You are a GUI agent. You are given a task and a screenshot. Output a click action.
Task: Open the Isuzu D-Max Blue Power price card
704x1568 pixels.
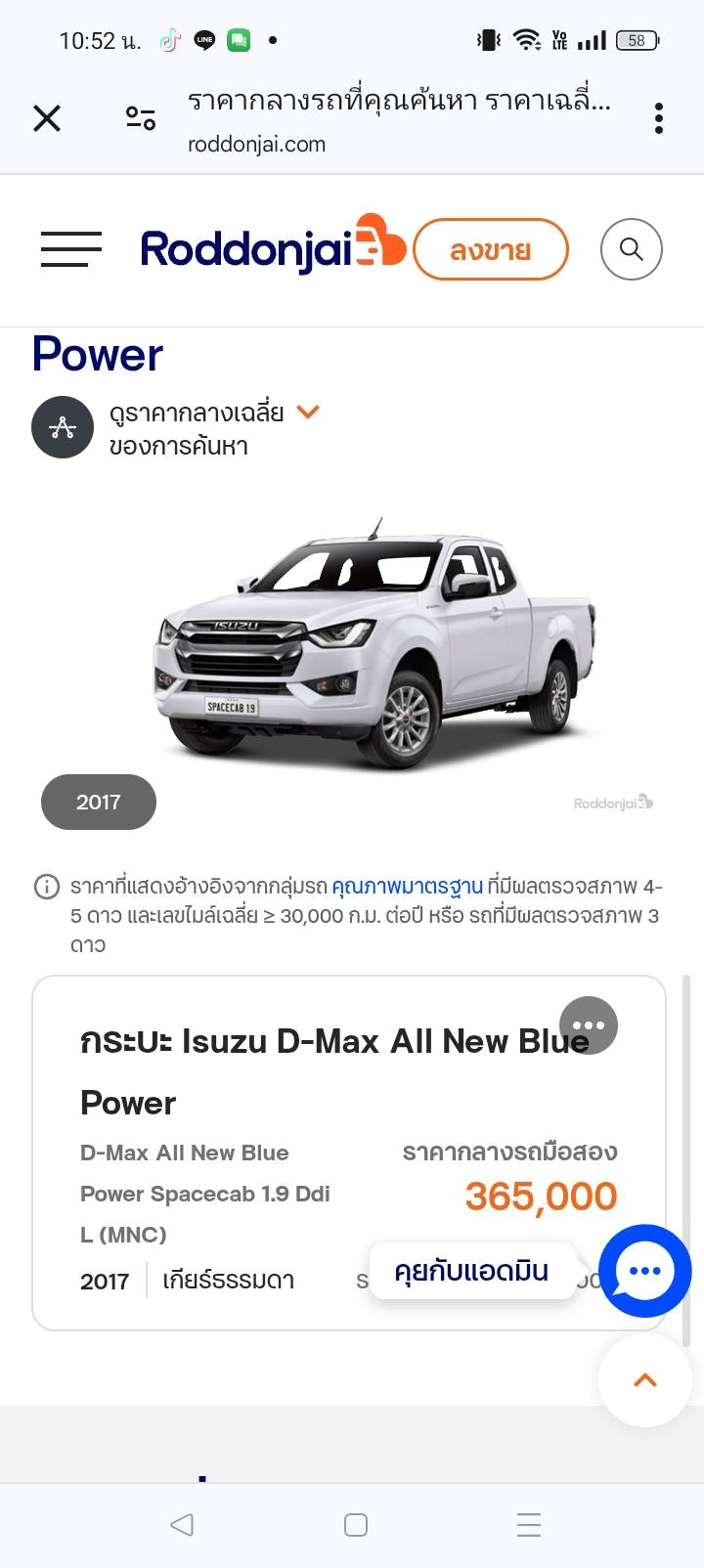point(349,1154)
